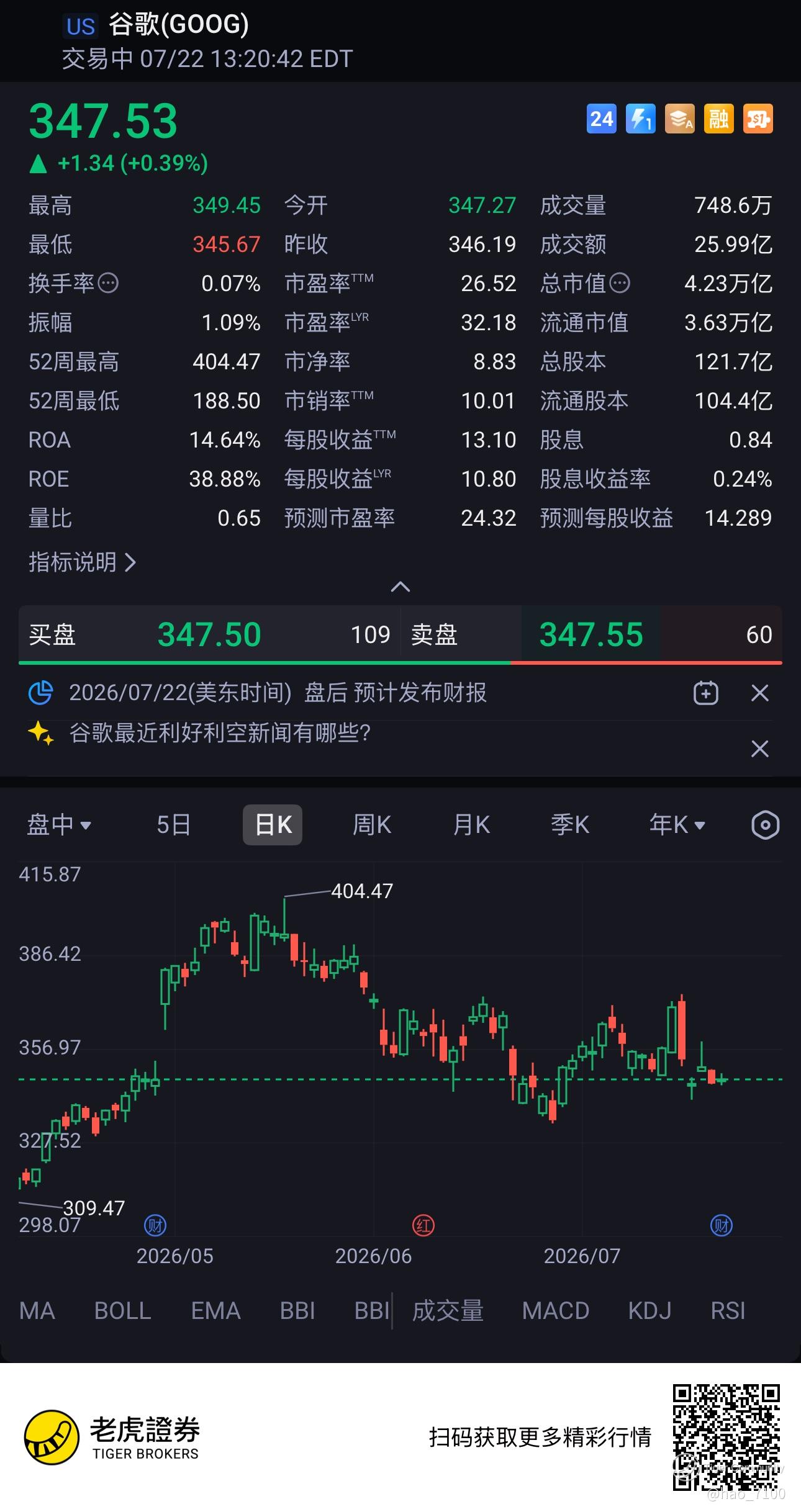Open the 指标说明 indicator explanation link
The width and height of the screenshot is (801, 1512).
(x=82, y=562)
